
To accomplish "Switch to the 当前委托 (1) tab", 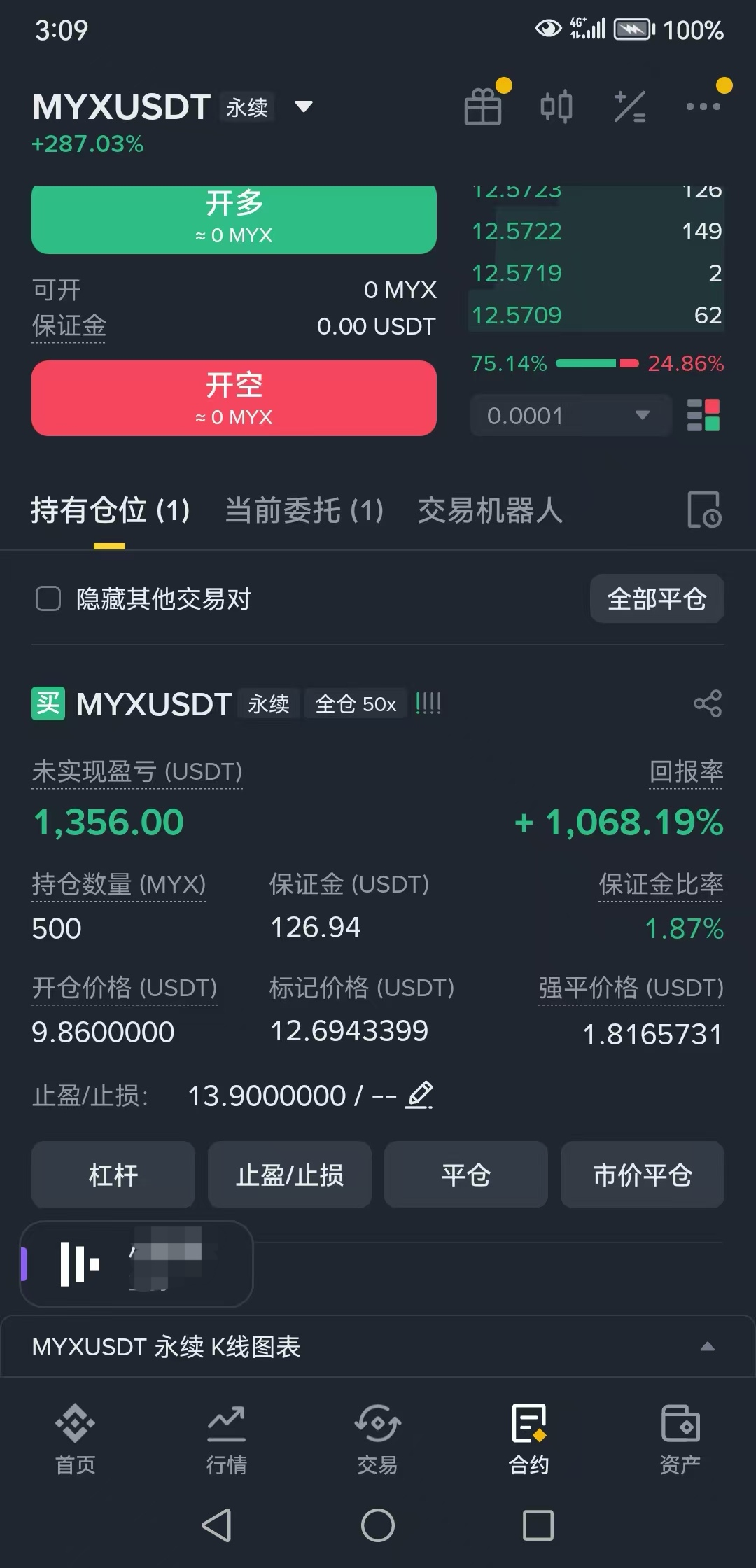I will [x=304, y=510].
